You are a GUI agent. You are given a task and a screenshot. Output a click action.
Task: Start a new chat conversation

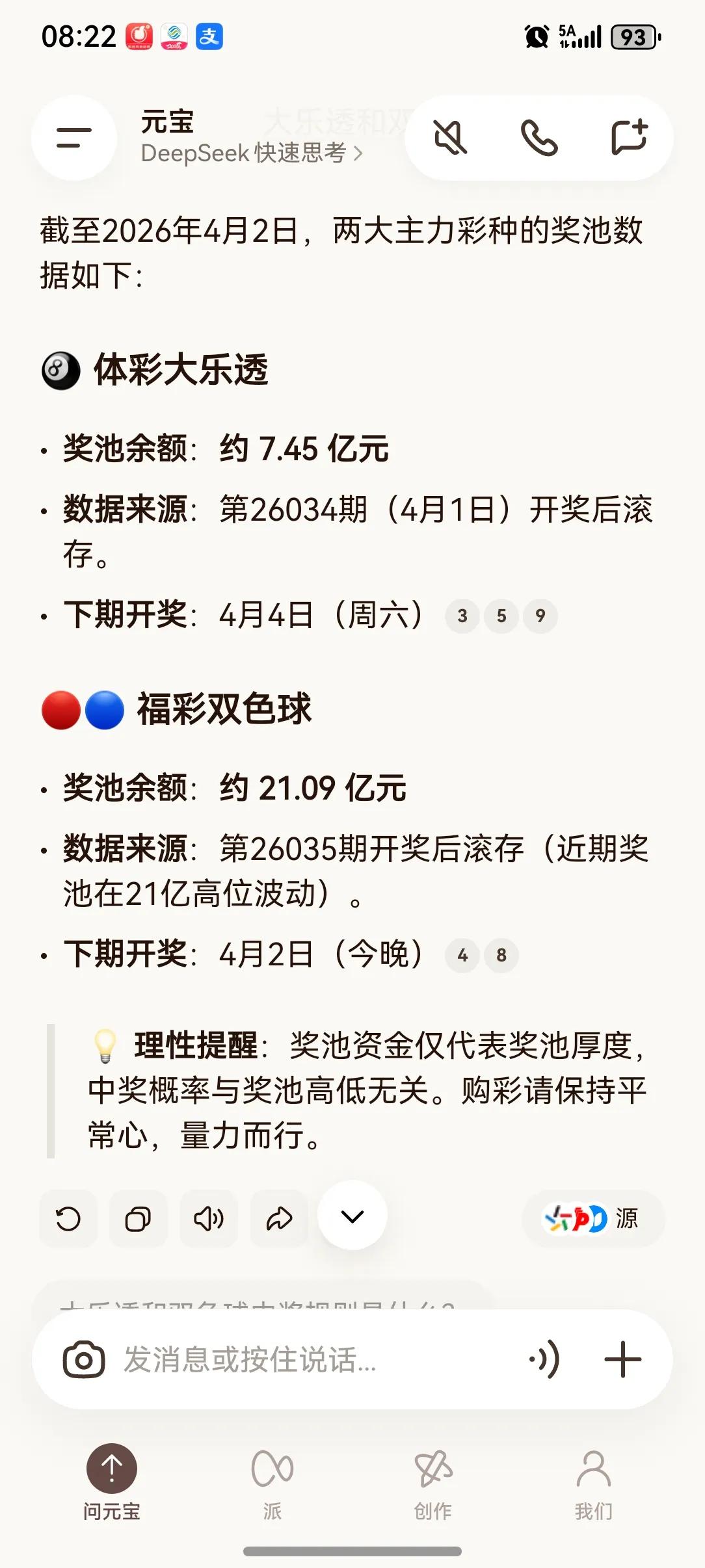tap(628, 138)
